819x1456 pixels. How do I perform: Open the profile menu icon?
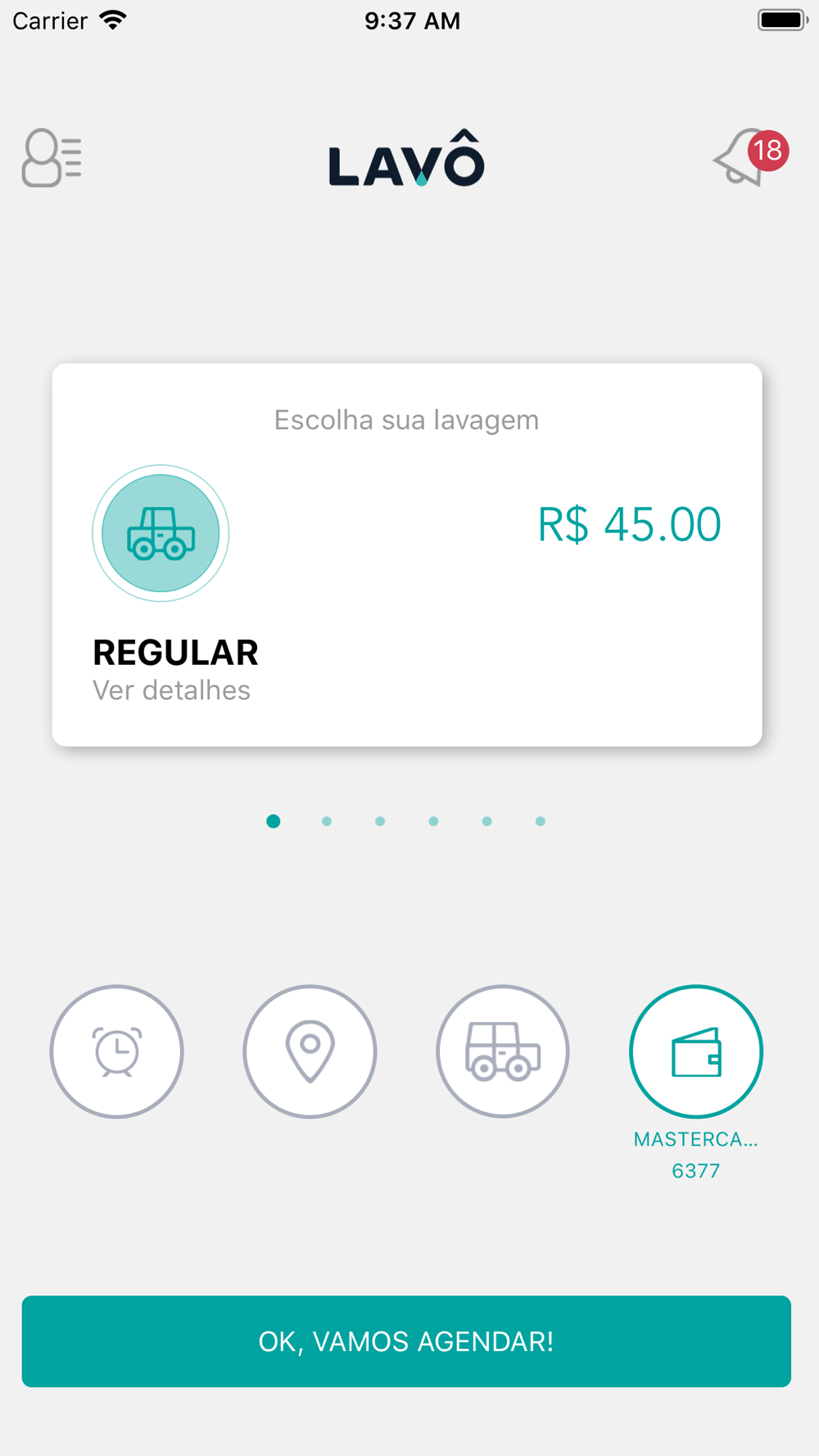pos(52,158)
